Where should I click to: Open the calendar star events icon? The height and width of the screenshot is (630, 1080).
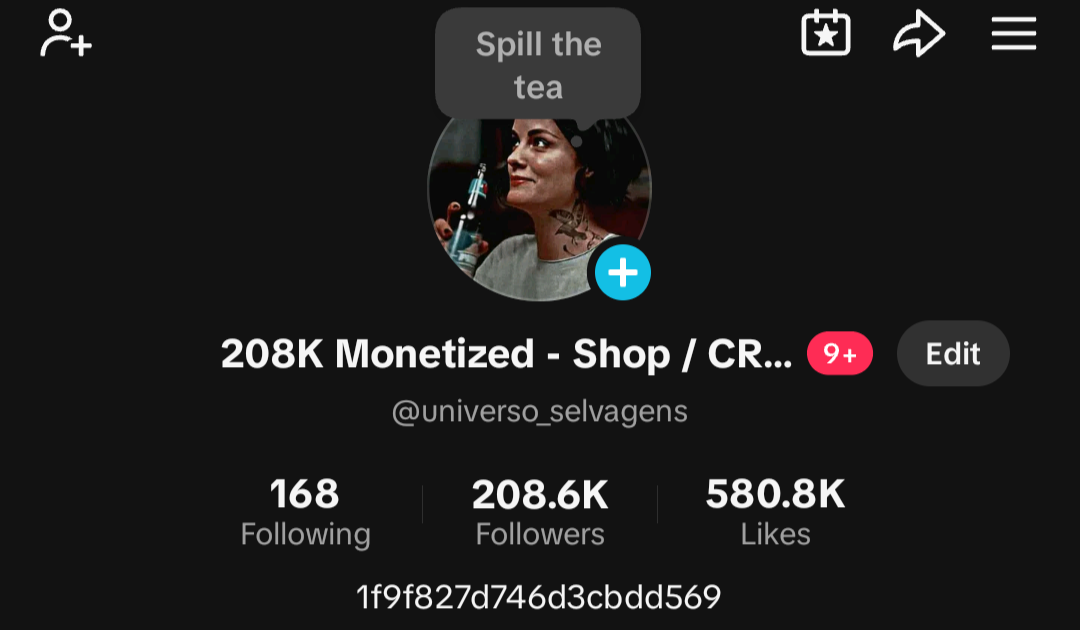pyautogui.click(x=826, y=34)
